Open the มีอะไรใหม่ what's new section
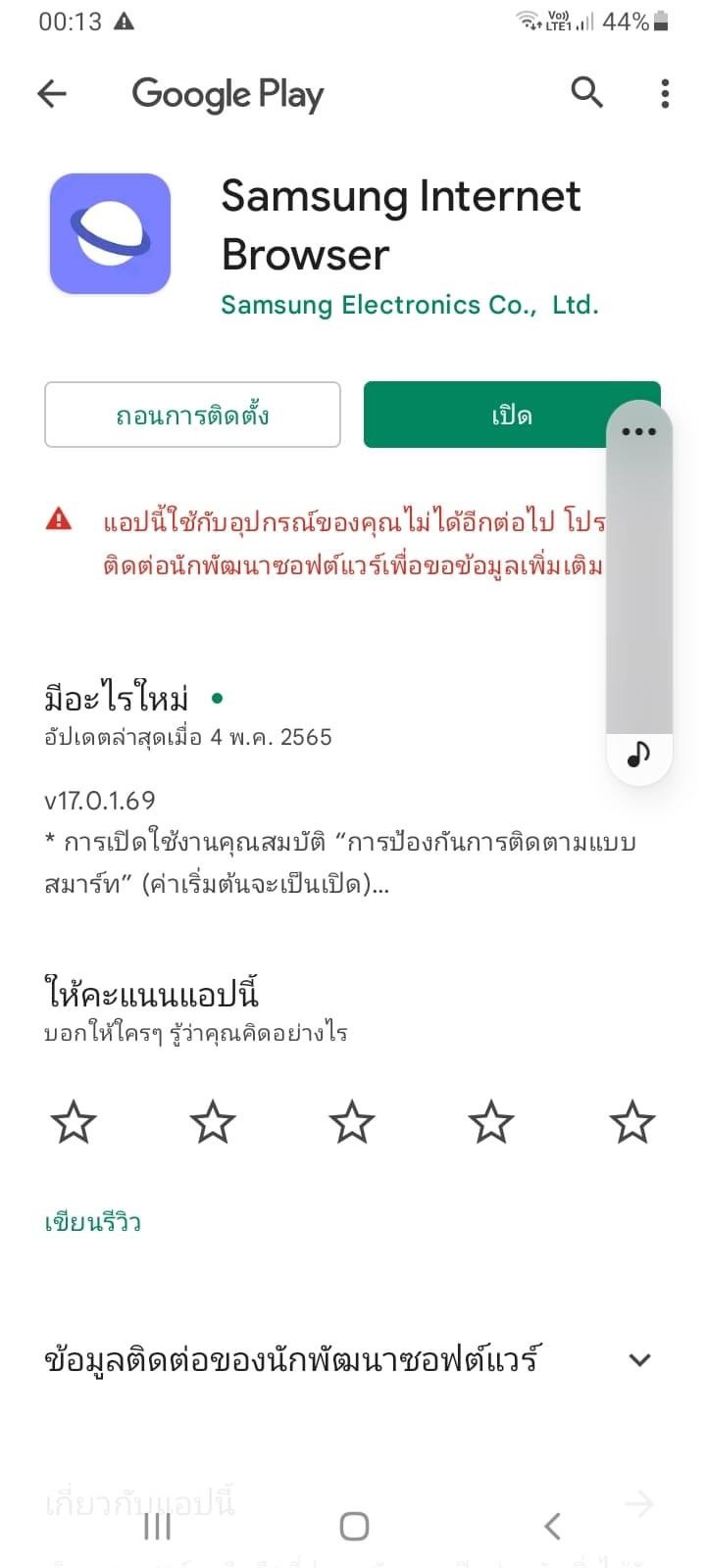The width and height of the screenshot is (706, 1568). click(117, 699)
